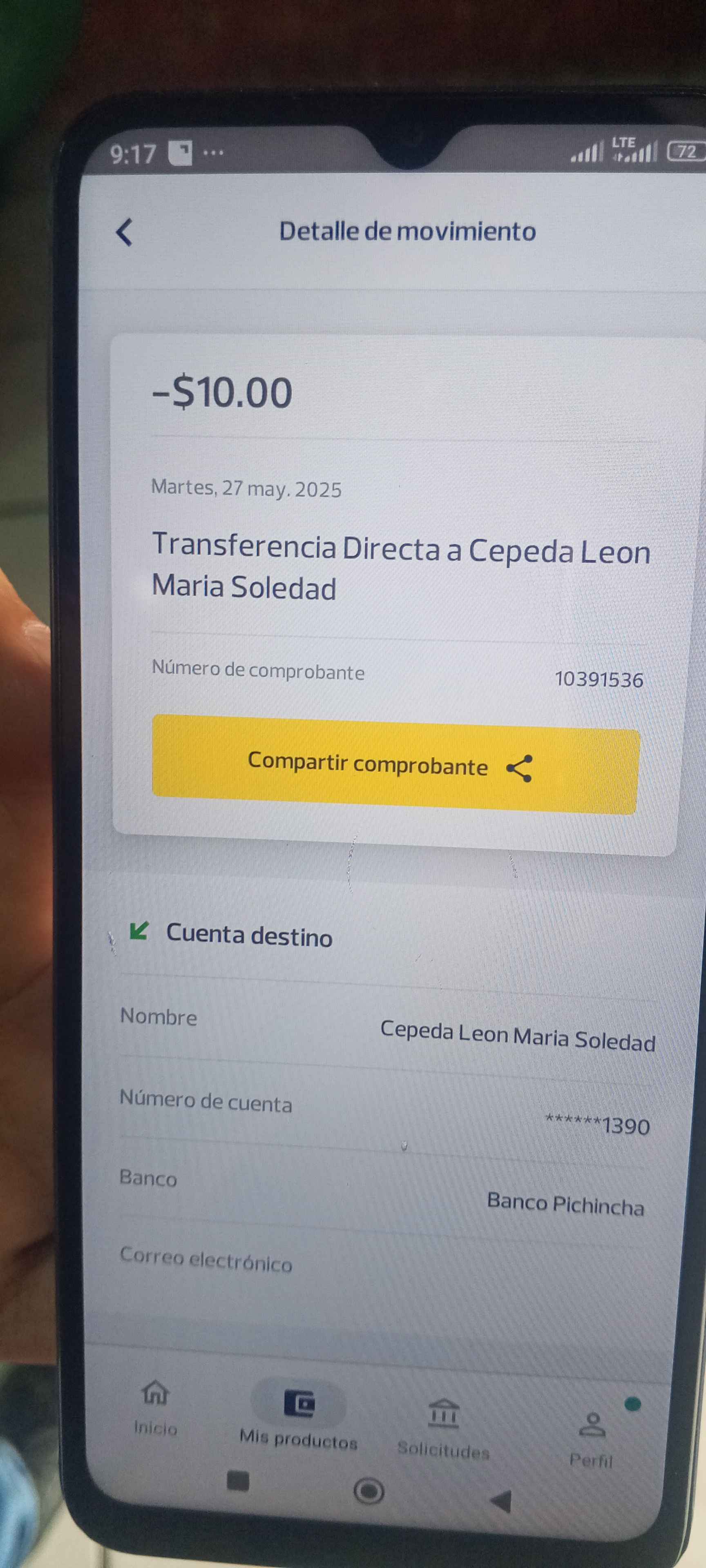Tap Compartir comprobante button
The image size is (706, 1568).
pyautogui.click(x=395, y=764)
